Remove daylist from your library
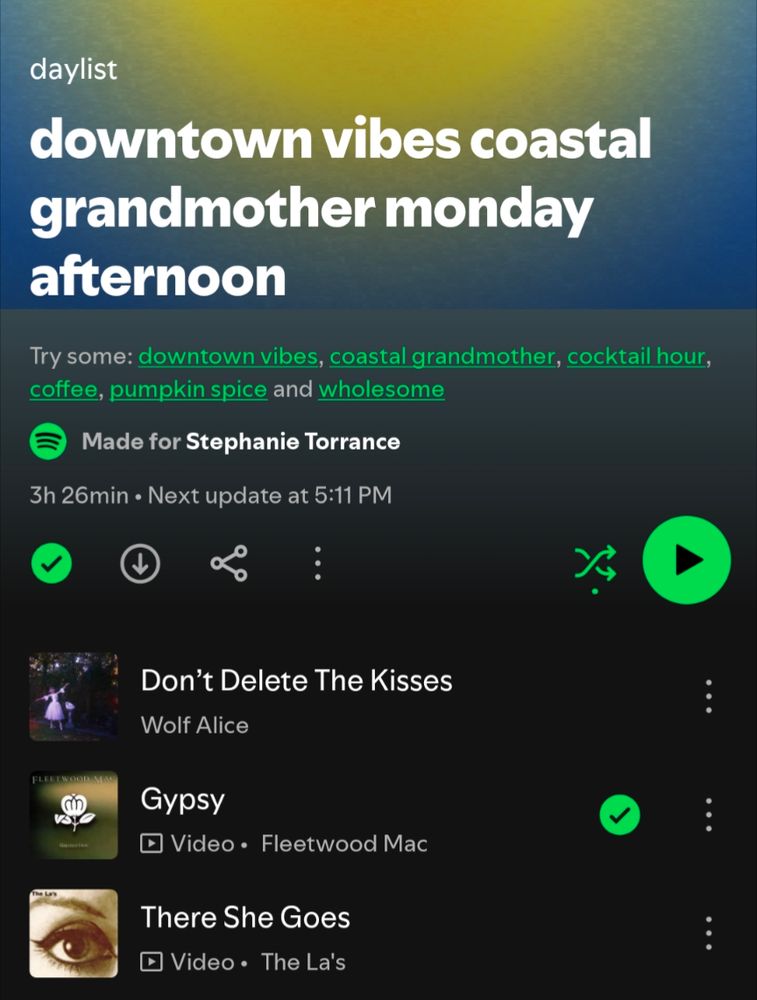This screenshot has height=1000, width=757. [51, 564]
